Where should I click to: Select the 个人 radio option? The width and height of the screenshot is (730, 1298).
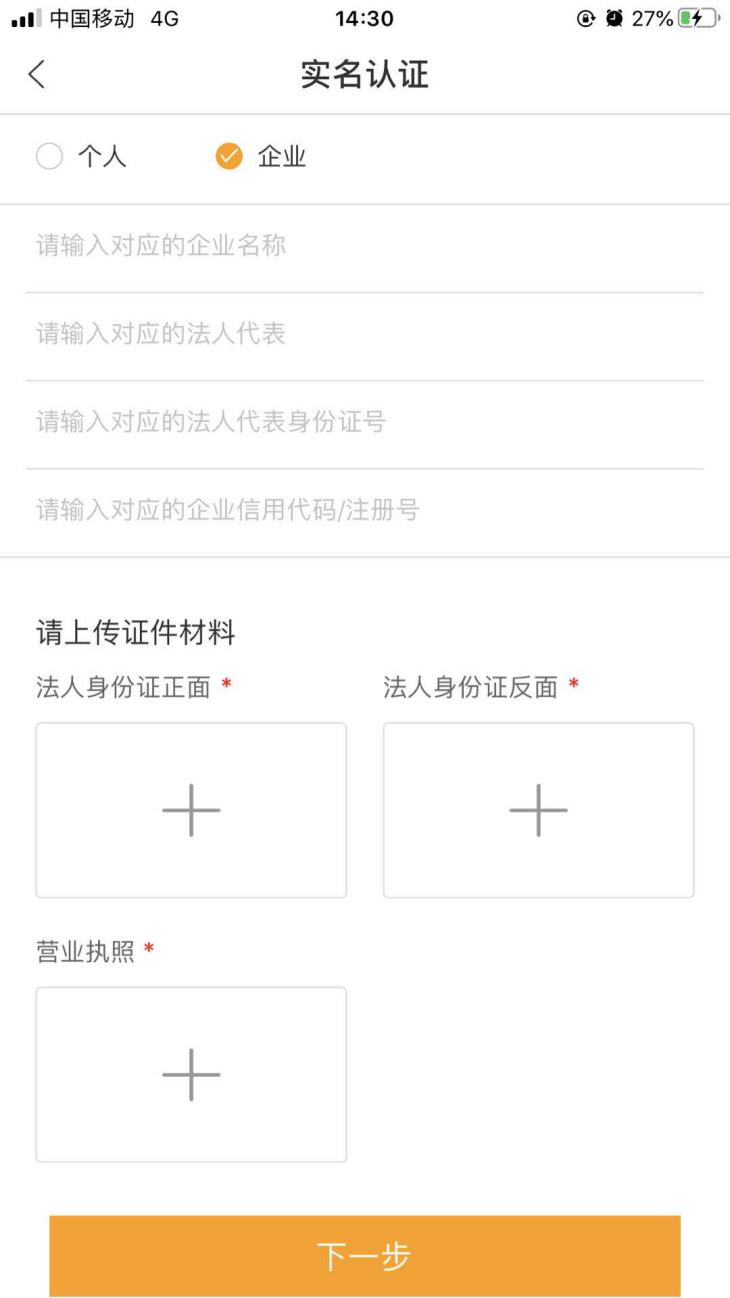[81, 157]
